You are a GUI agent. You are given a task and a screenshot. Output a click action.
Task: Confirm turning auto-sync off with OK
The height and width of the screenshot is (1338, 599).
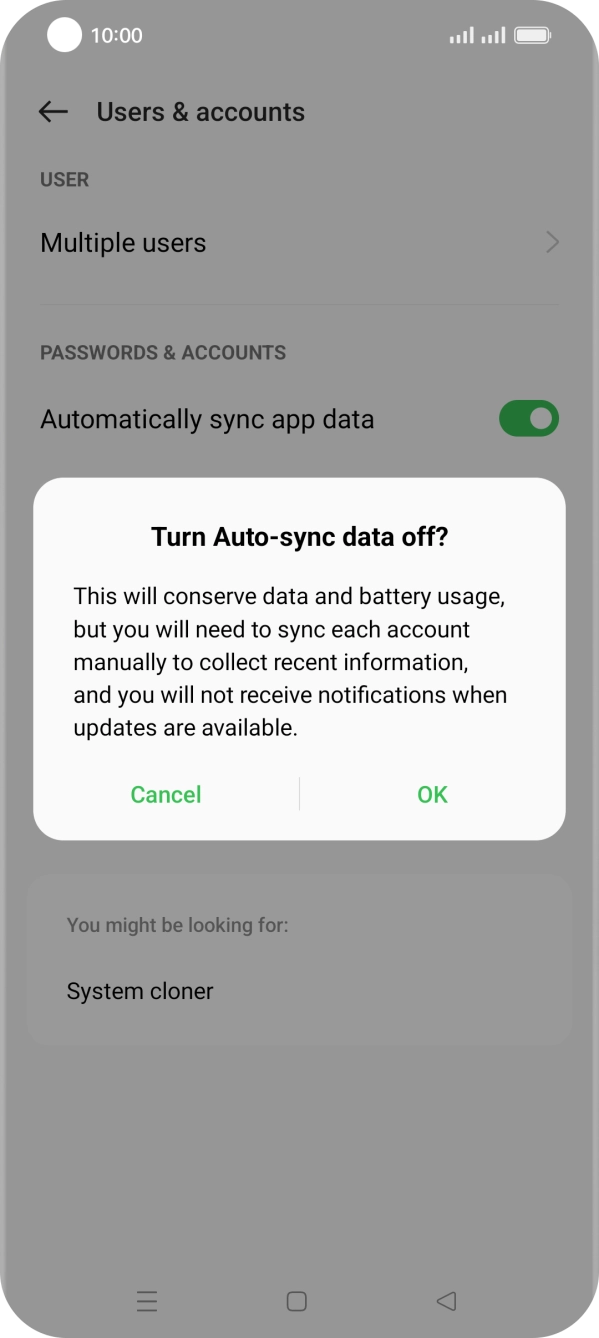(432, 794)
